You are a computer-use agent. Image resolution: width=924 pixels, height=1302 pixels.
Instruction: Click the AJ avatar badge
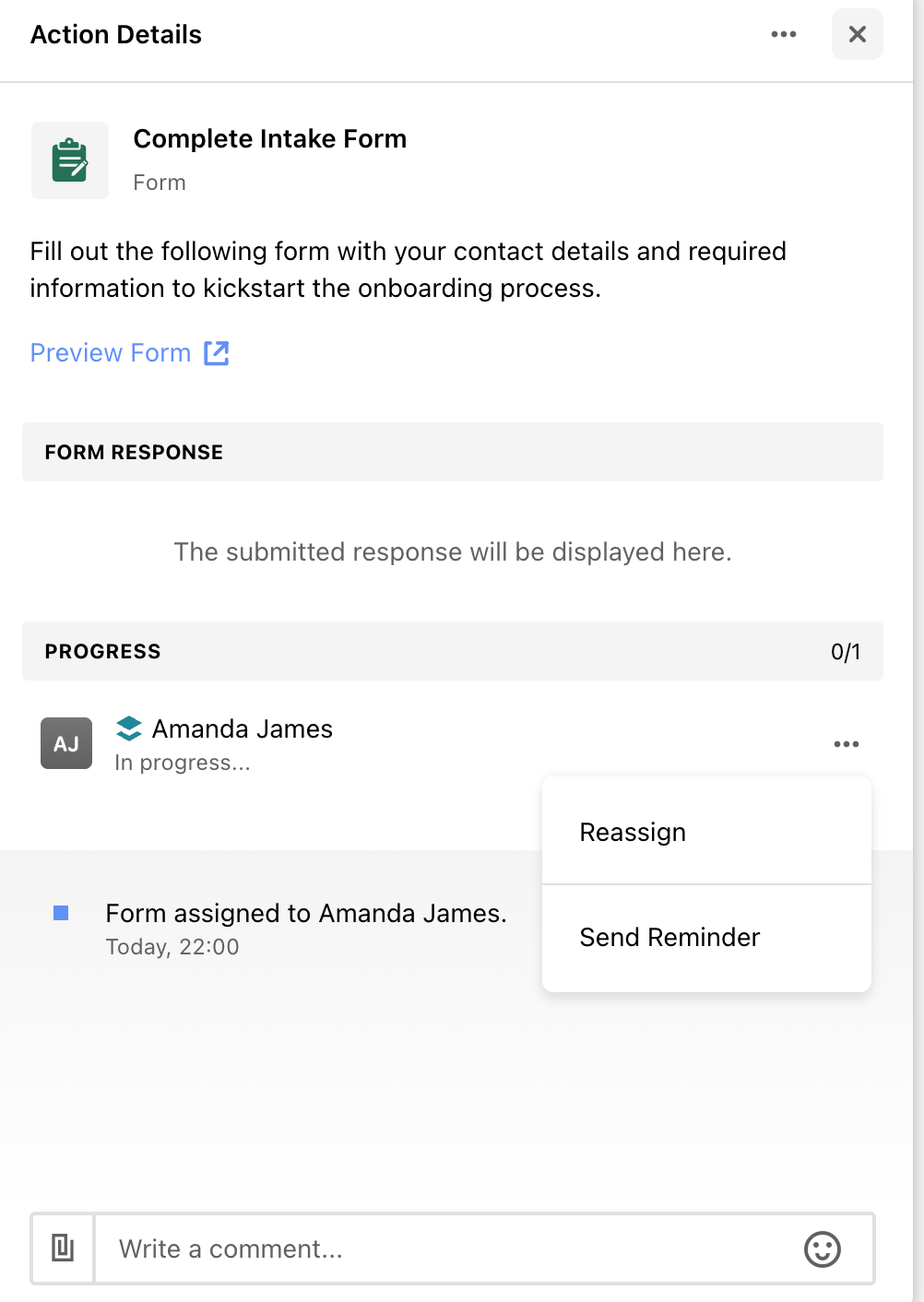click(65, 742)
